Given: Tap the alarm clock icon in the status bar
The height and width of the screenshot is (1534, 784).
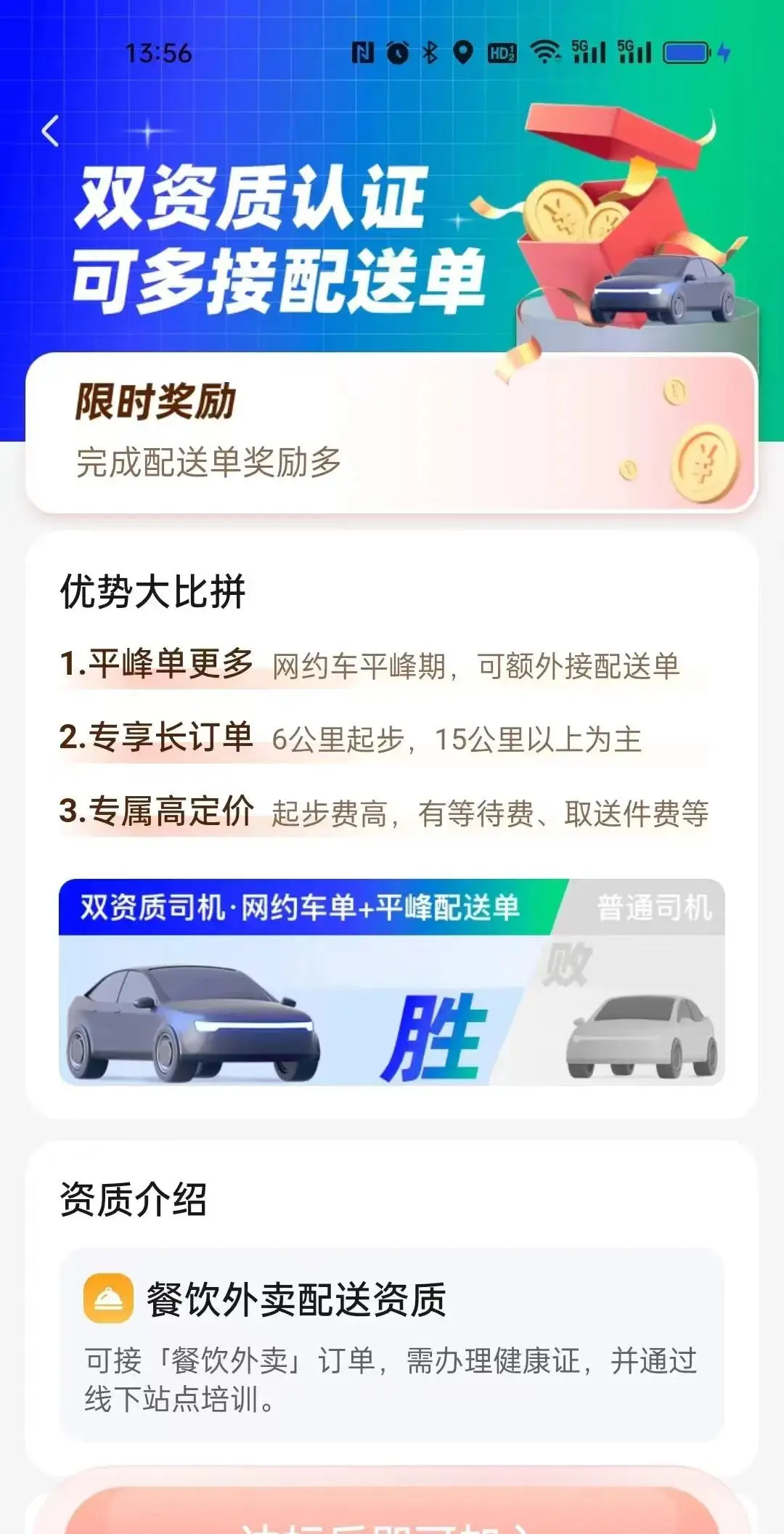Looking at the screenshot, I should pos(399,52).
